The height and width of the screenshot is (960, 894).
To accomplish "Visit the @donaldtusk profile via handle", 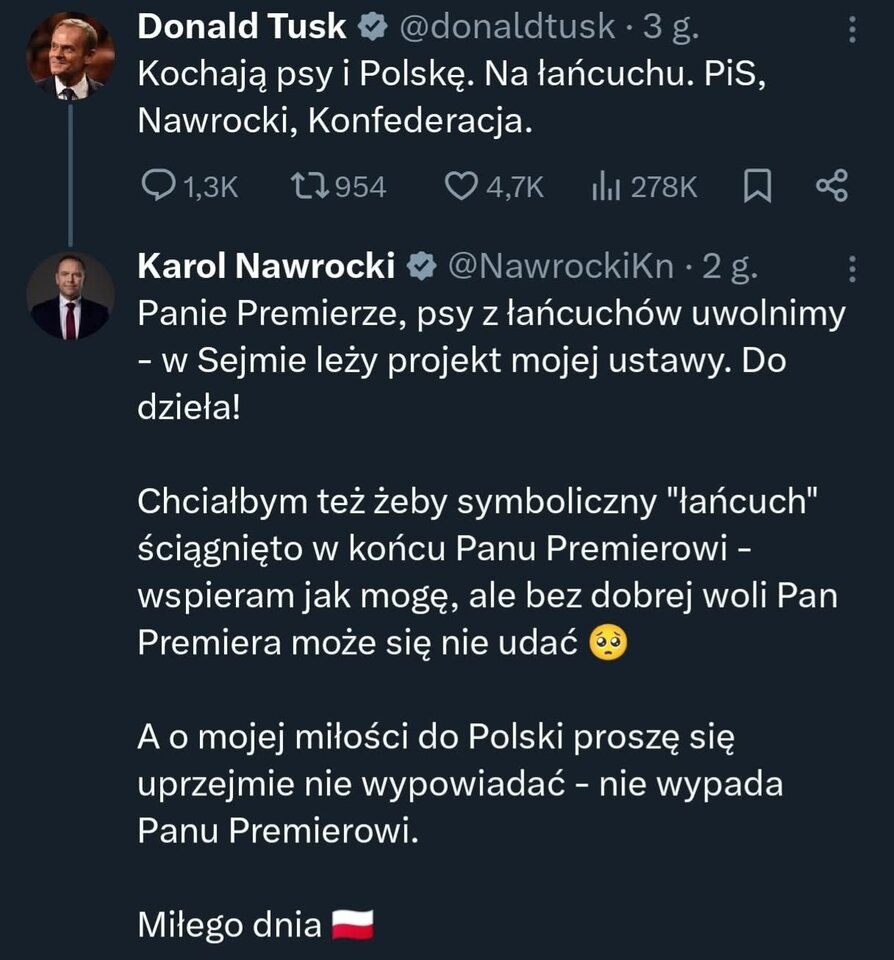I will pyautogui.click(x=507, y=28).
